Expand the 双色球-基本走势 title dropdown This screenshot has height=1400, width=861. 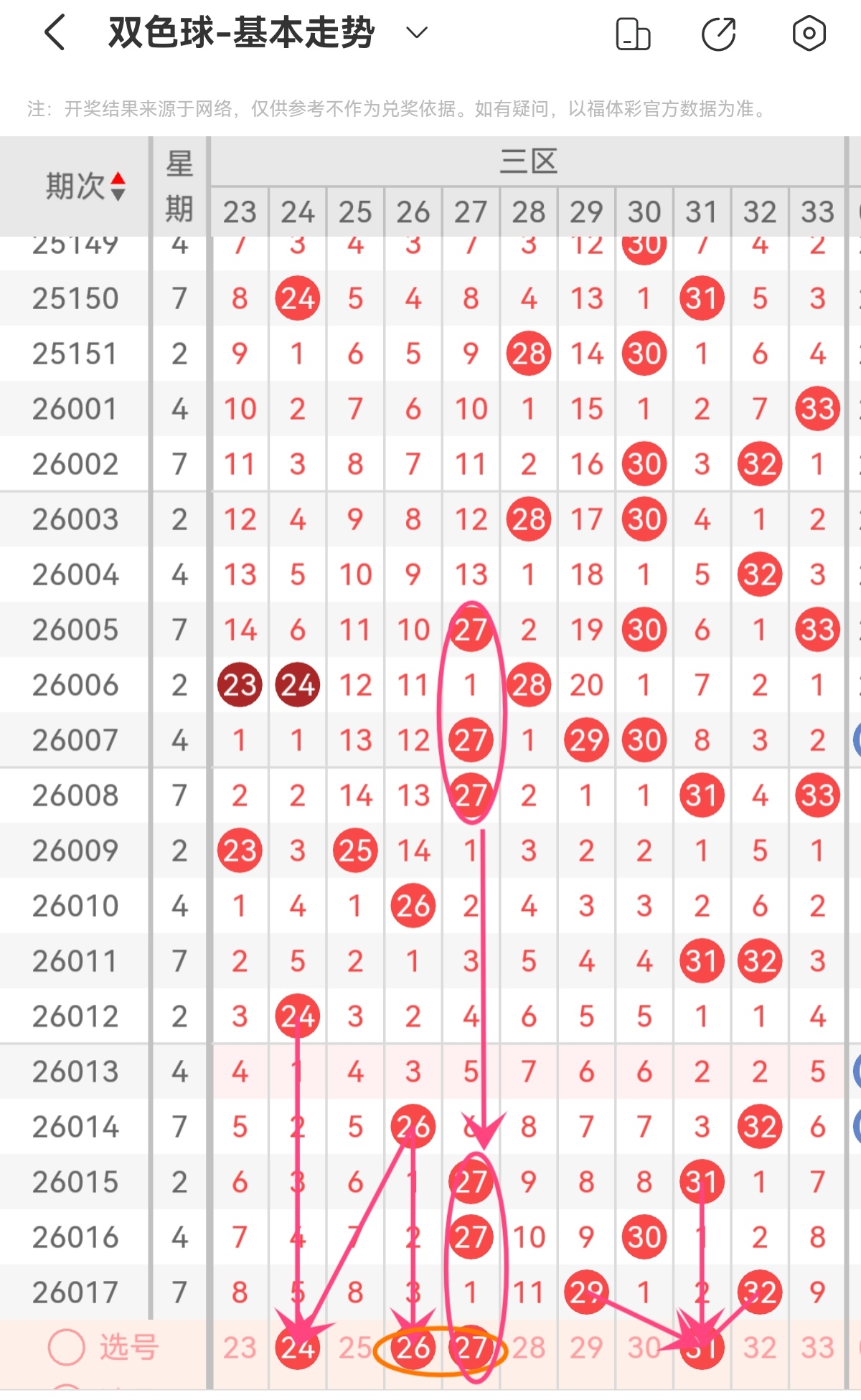point(417,33)
